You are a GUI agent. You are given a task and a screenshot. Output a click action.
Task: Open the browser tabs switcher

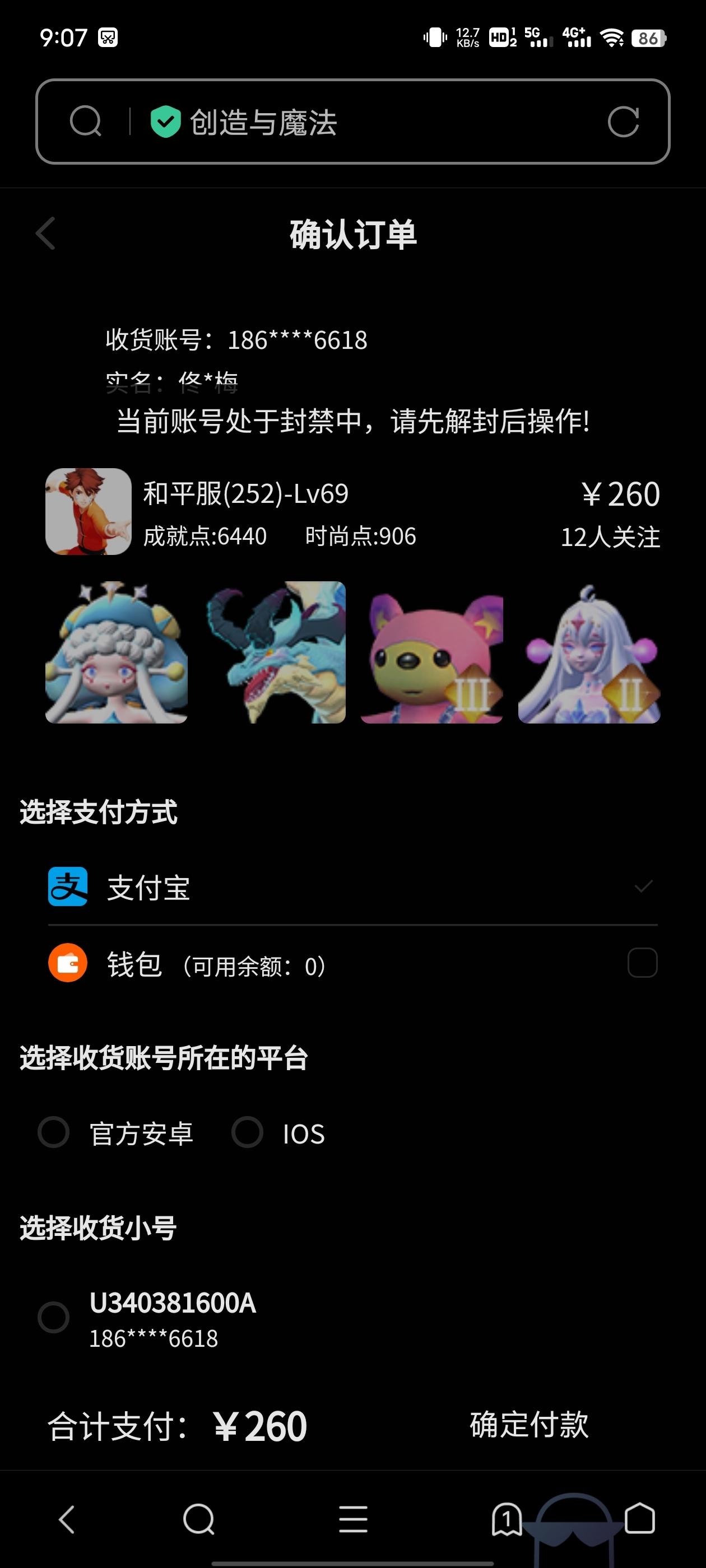tap(507, 1519)
